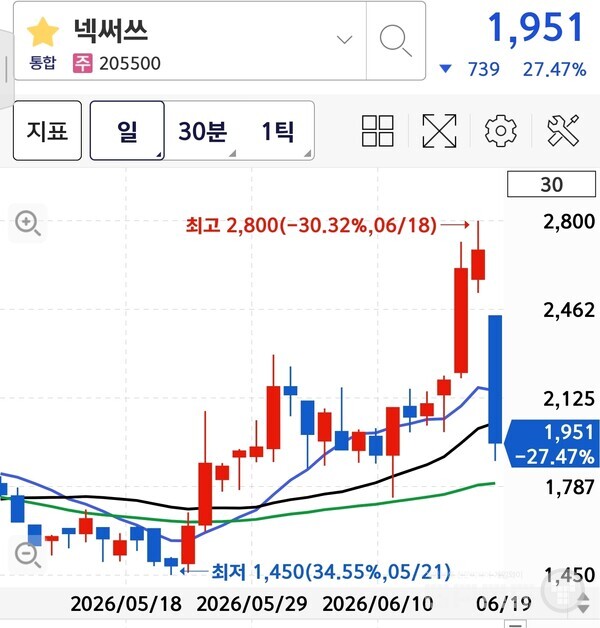Expand the stock selector dropdown chevron
The width and height of the screenshot is (600, 628).
(344, 39)
